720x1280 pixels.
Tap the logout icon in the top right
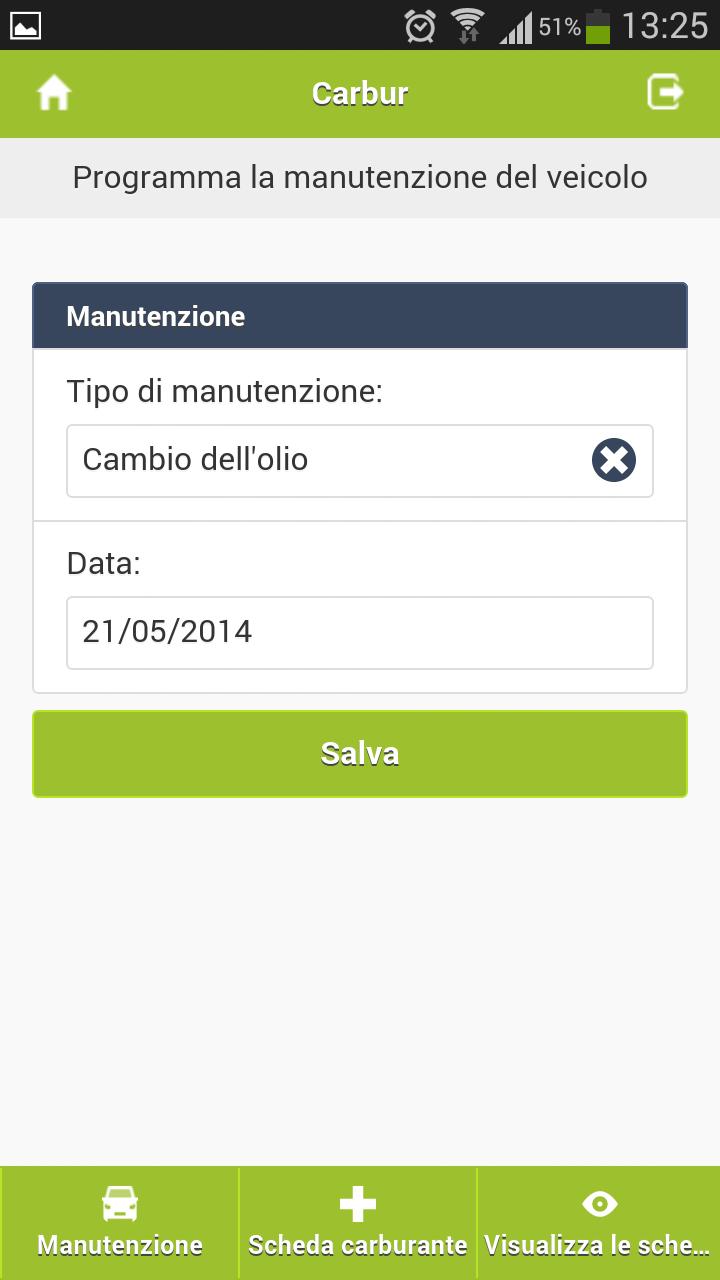click(665, 92)
